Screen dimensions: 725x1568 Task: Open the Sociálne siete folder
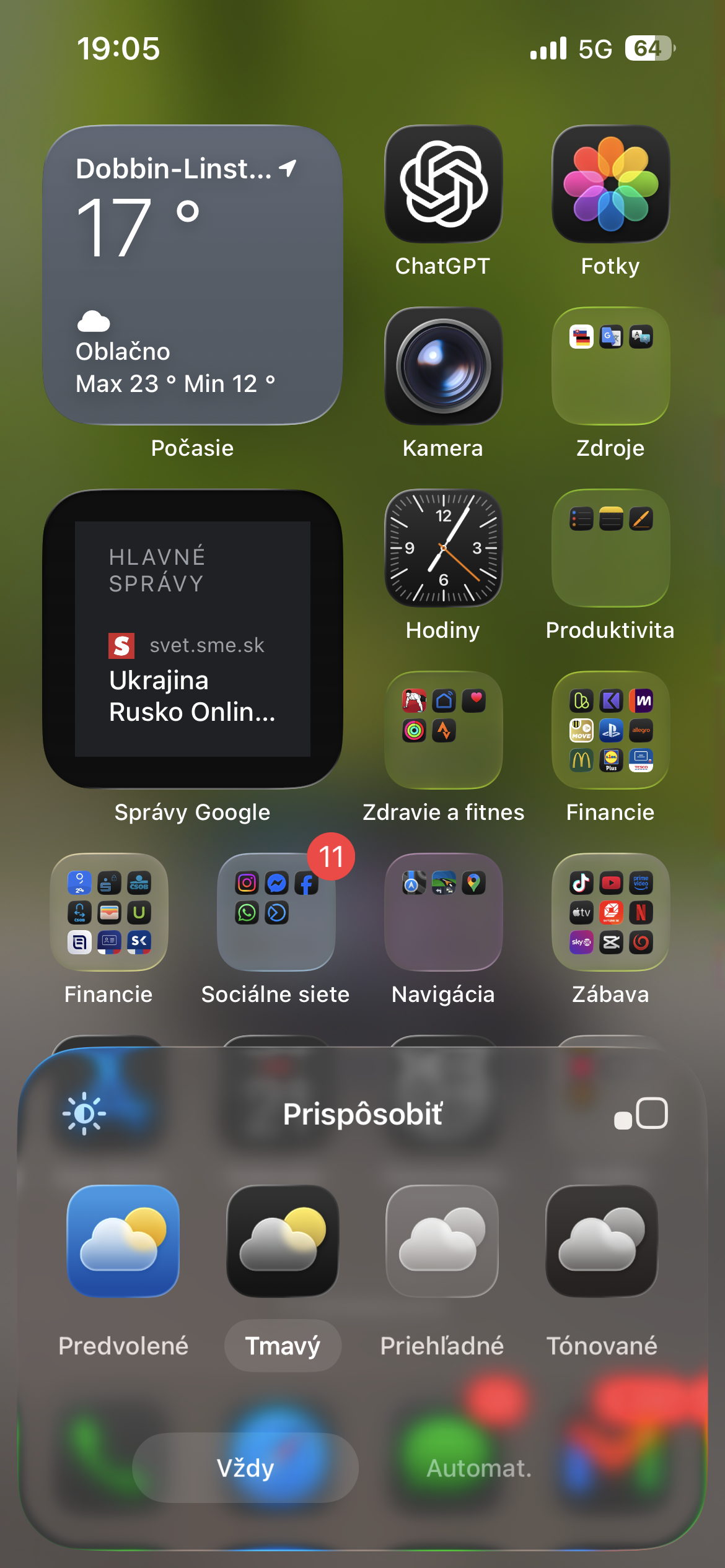tap(276, 912)
